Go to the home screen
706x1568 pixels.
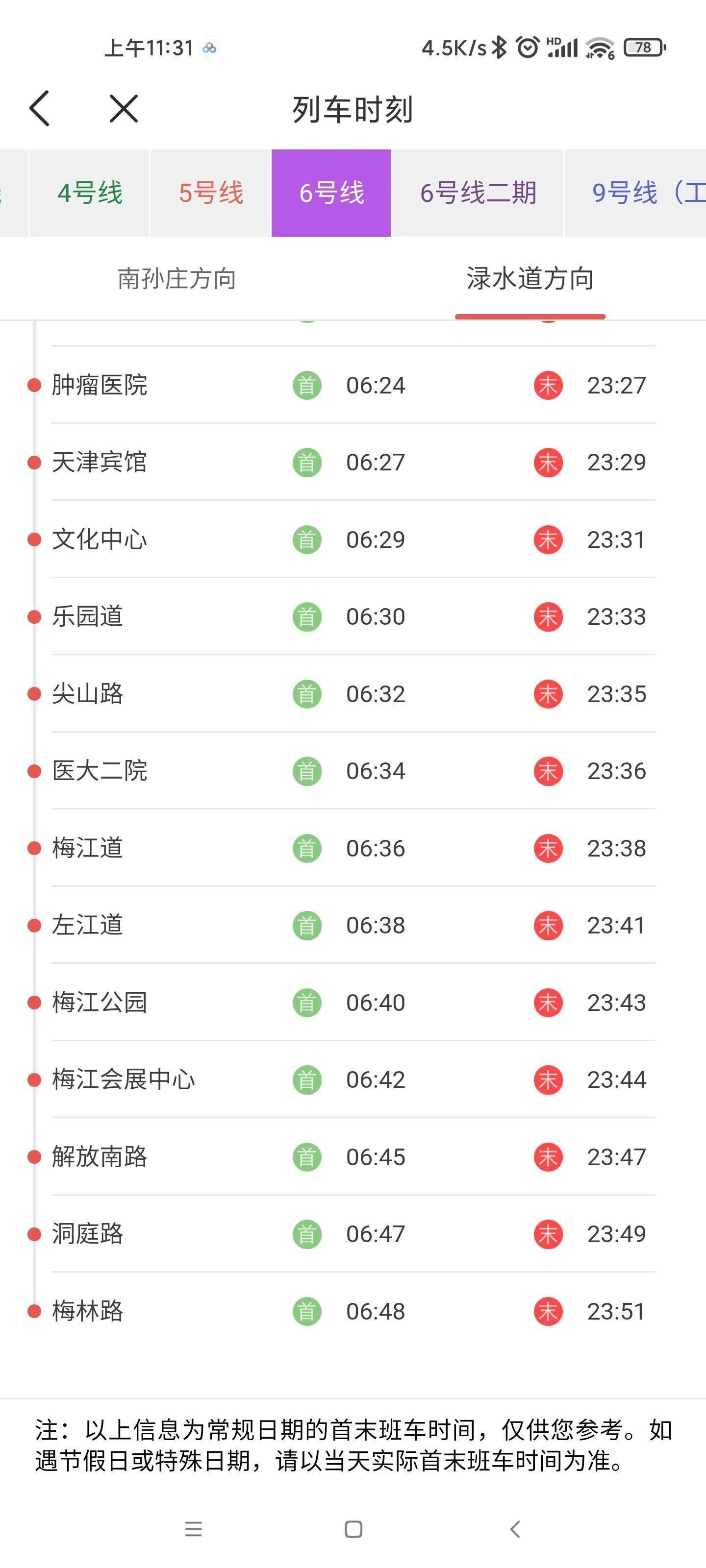pyautogui.click(x=353, y=1528)
